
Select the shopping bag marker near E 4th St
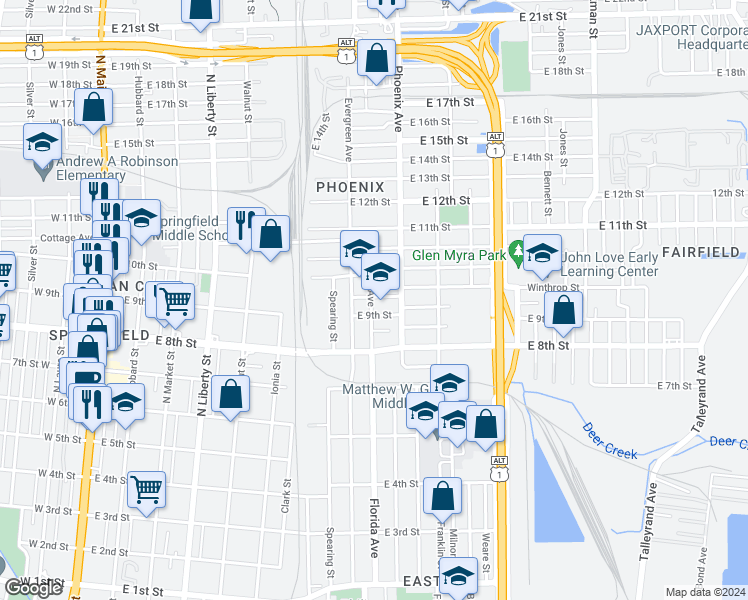pyautogui.click(x=442, y=496)
